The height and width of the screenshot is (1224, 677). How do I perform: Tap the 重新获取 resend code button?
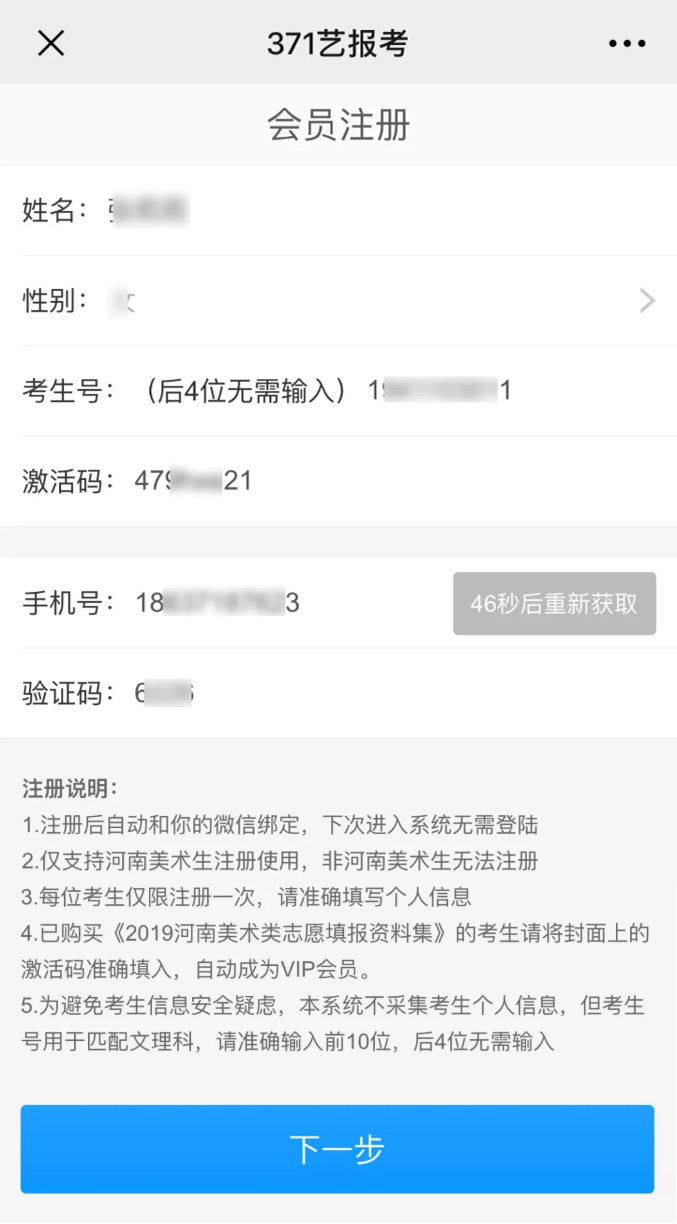click(554, 604)
